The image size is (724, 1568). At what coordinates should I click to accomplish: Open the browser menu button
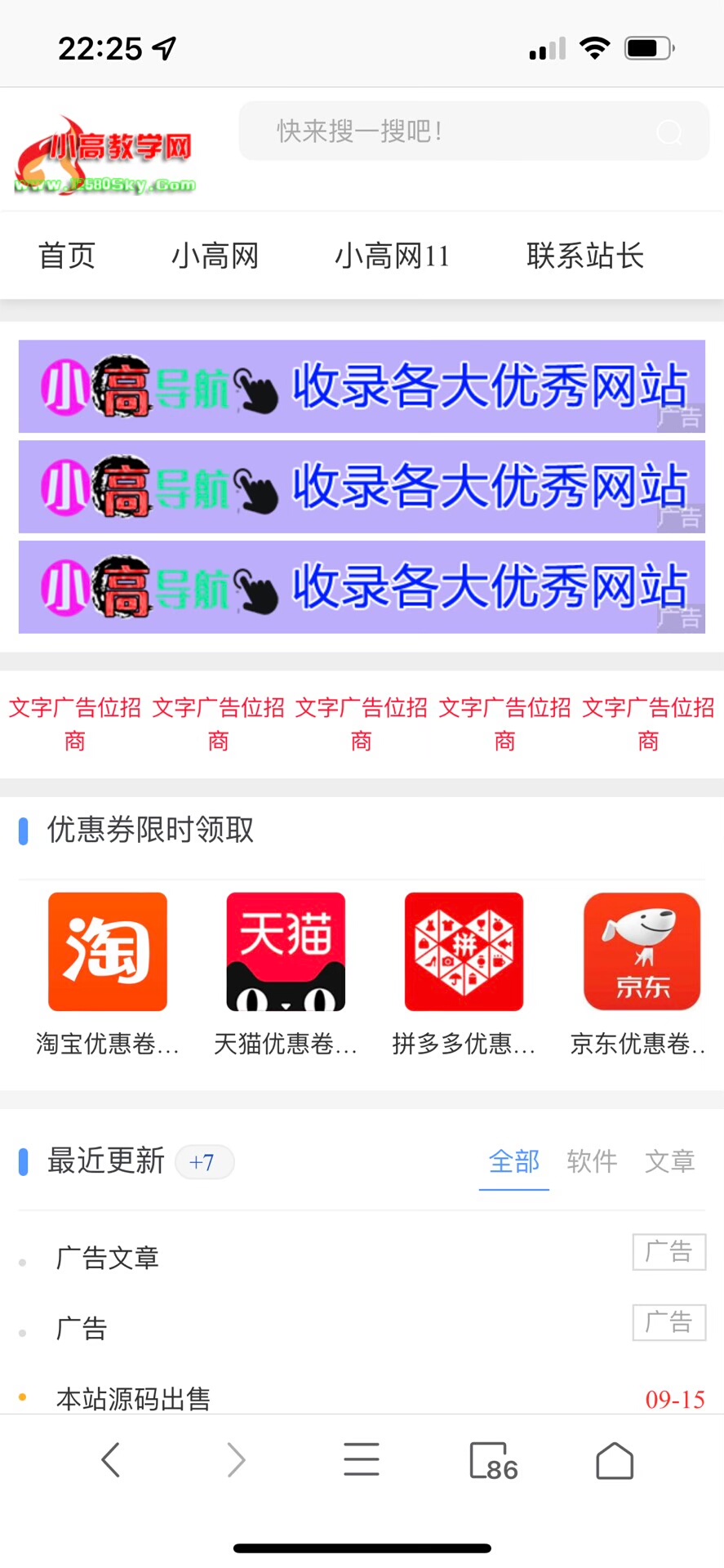pos(362,1459)
